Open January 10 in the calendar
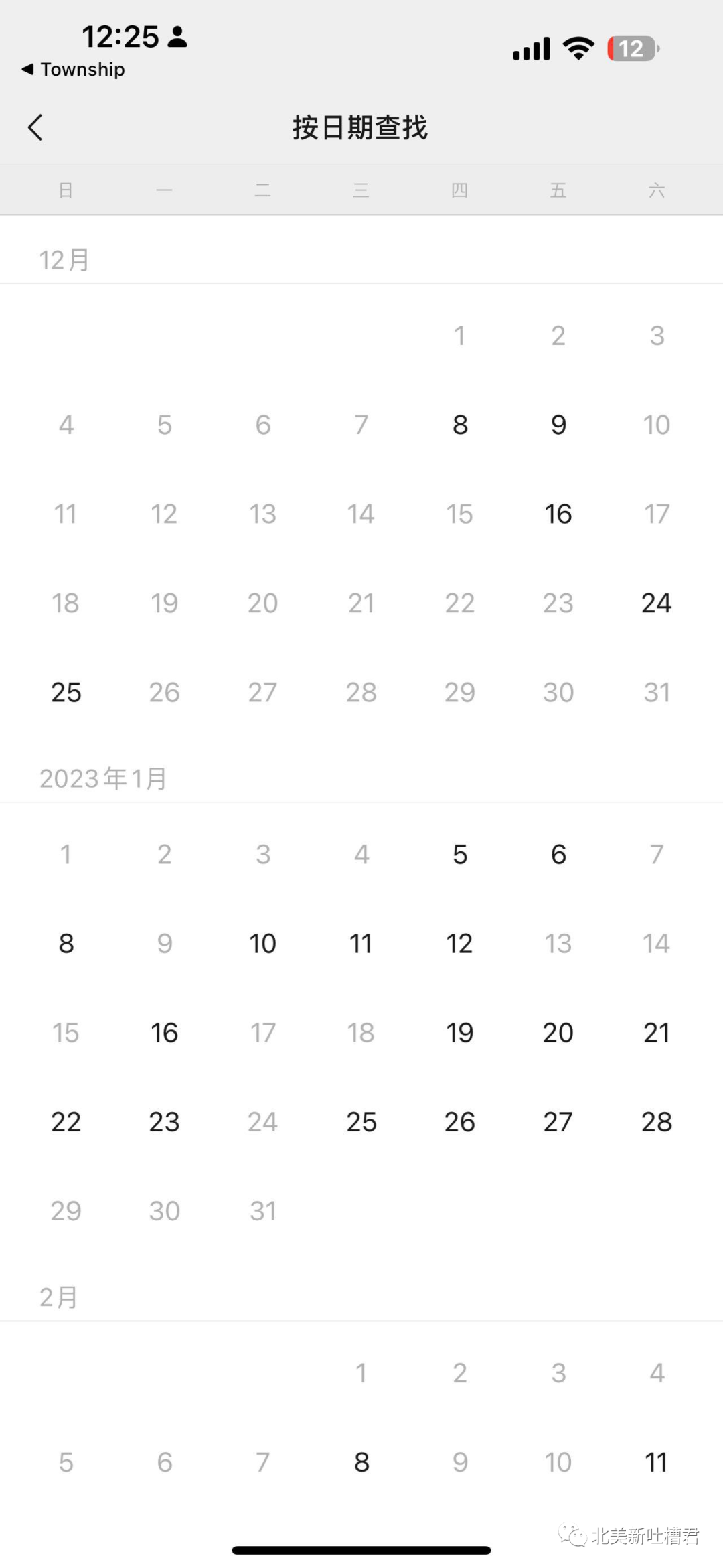 pos(262,943)
